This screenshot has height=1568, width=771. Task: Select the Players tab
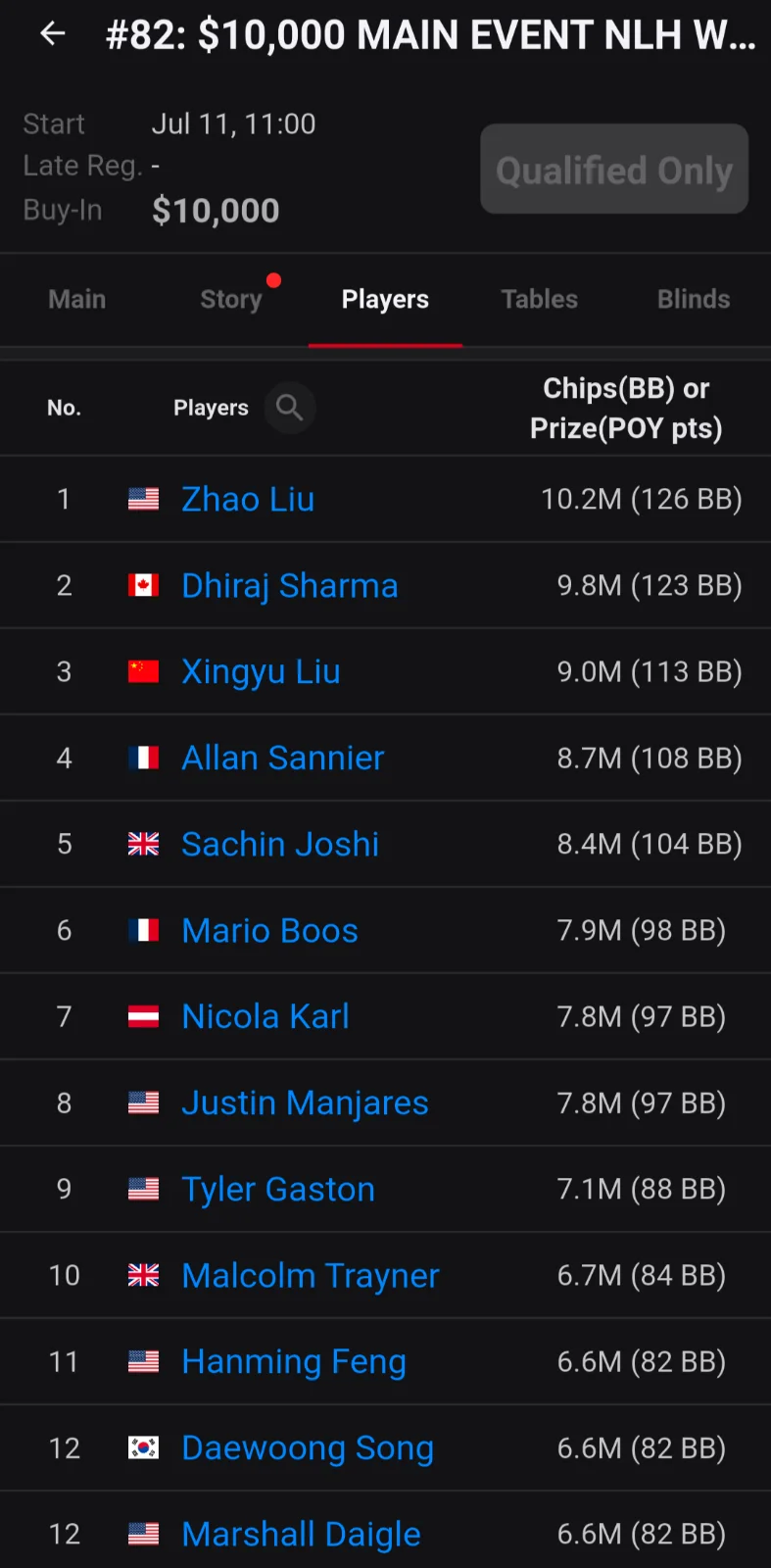point(385,299)
